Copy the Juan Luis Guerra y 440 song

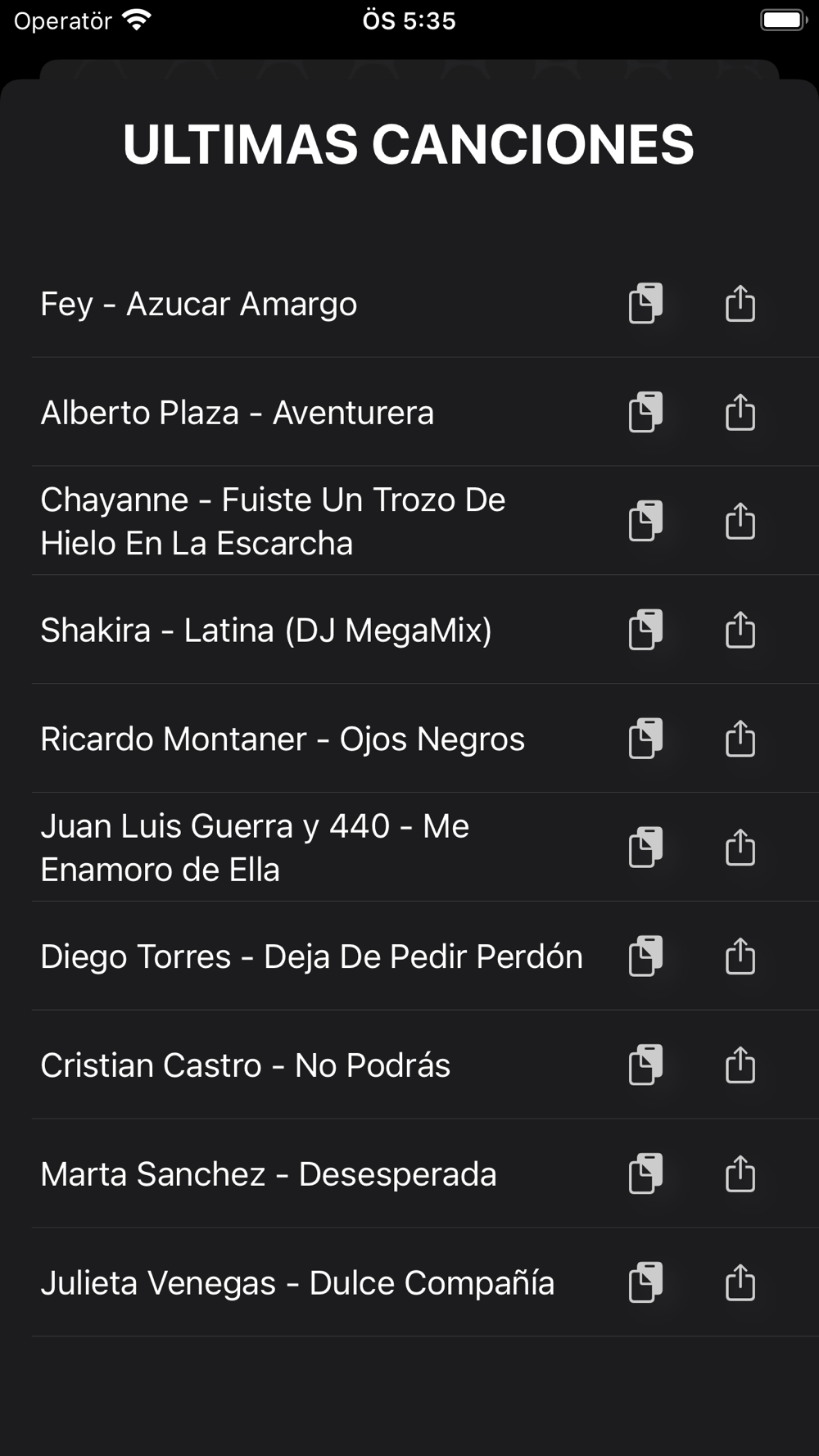pyautogui.click(x=645, y=848)
